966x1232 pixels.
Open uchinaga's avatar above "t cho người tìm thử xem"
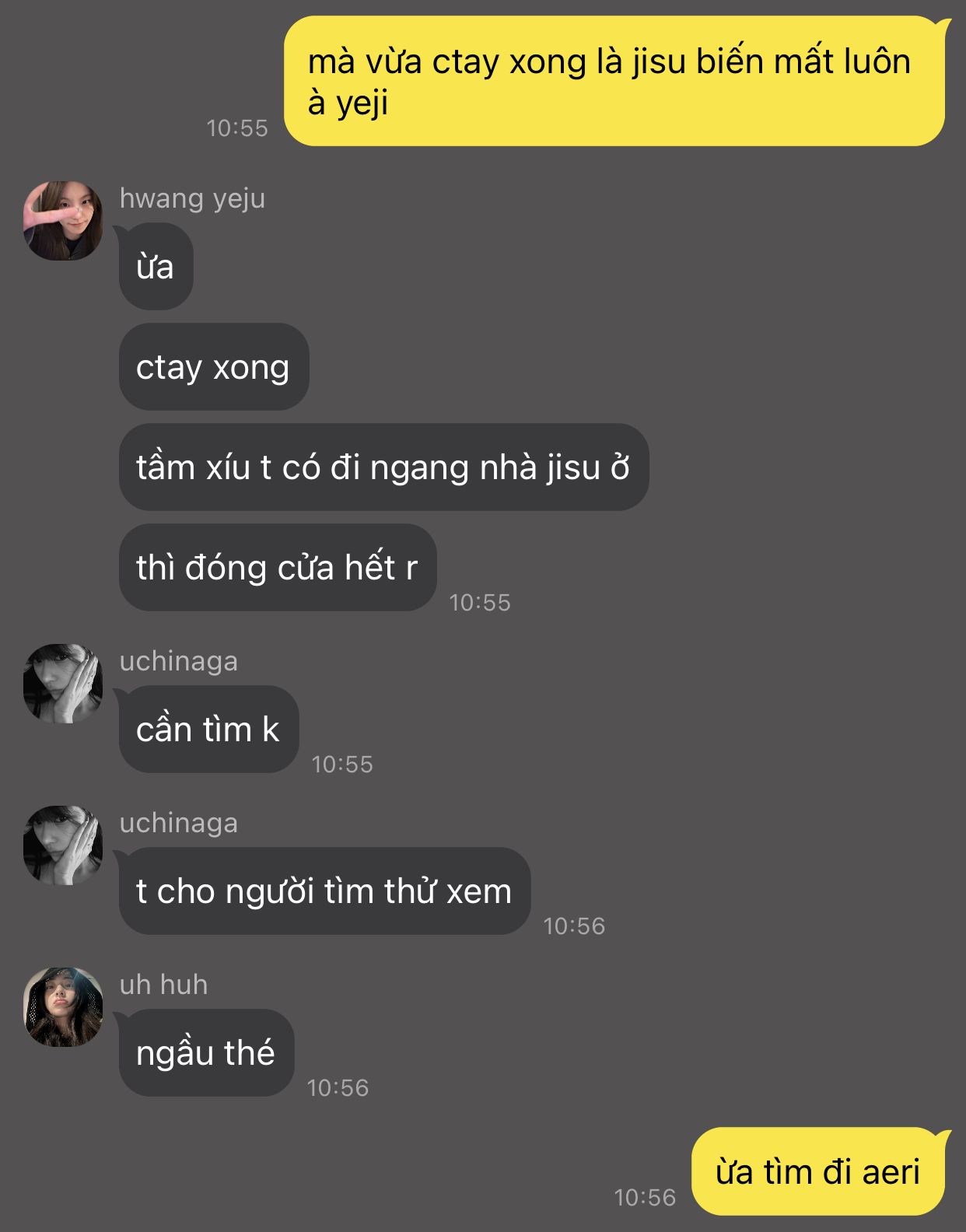(63, 845)
